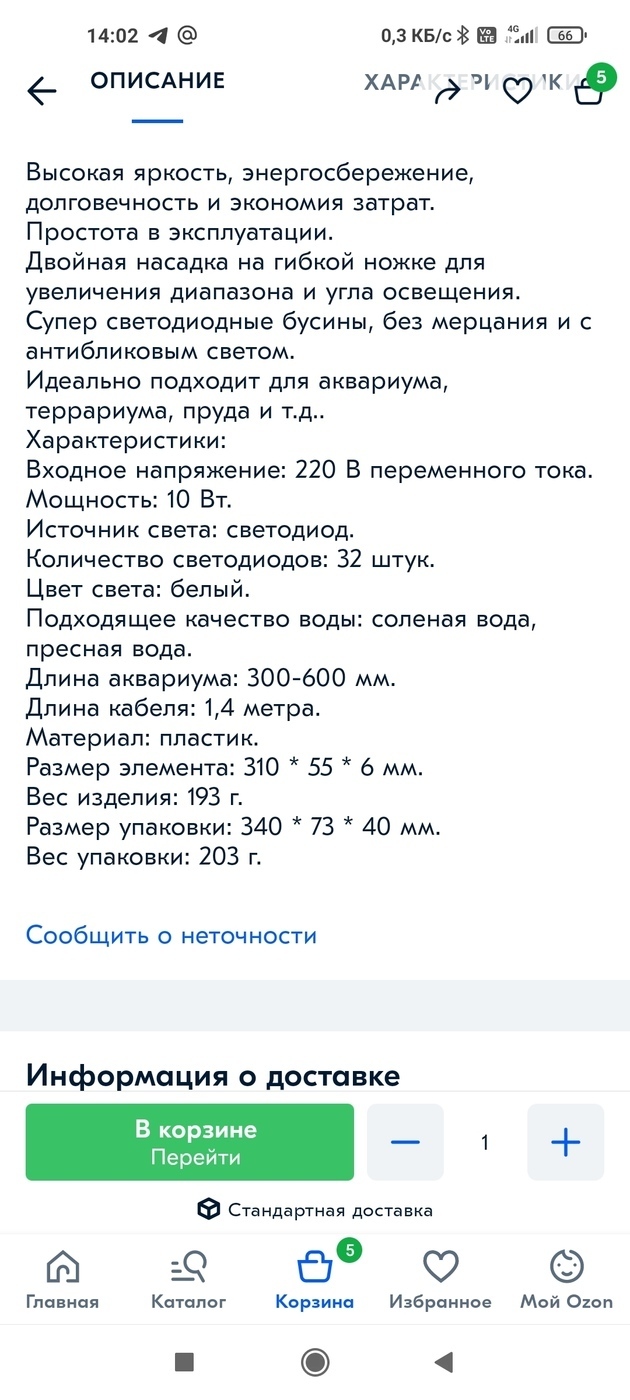Add product to favorites with heart icon

(517, 92)
